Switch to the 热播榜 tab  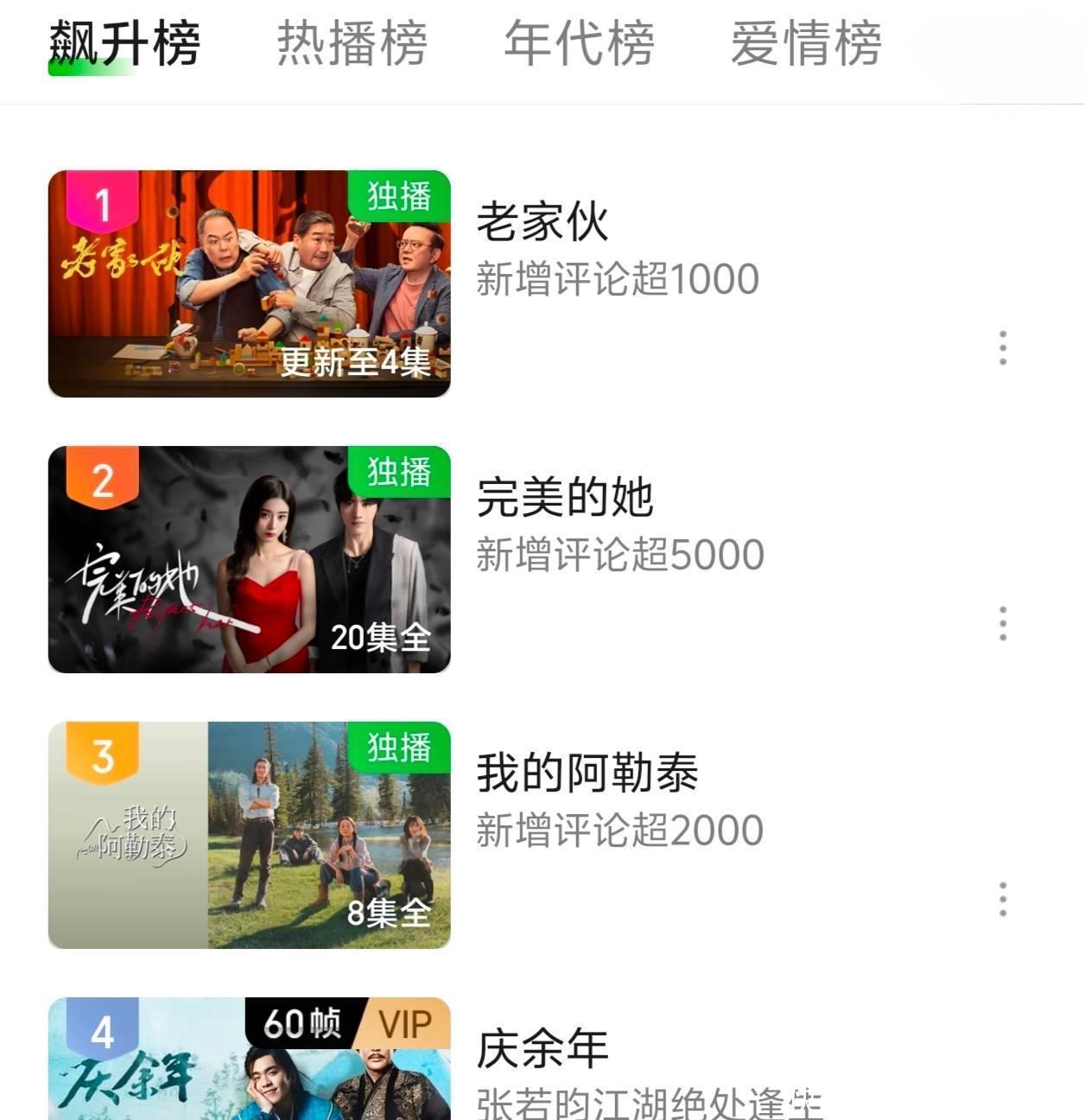(x=352, y=43)
